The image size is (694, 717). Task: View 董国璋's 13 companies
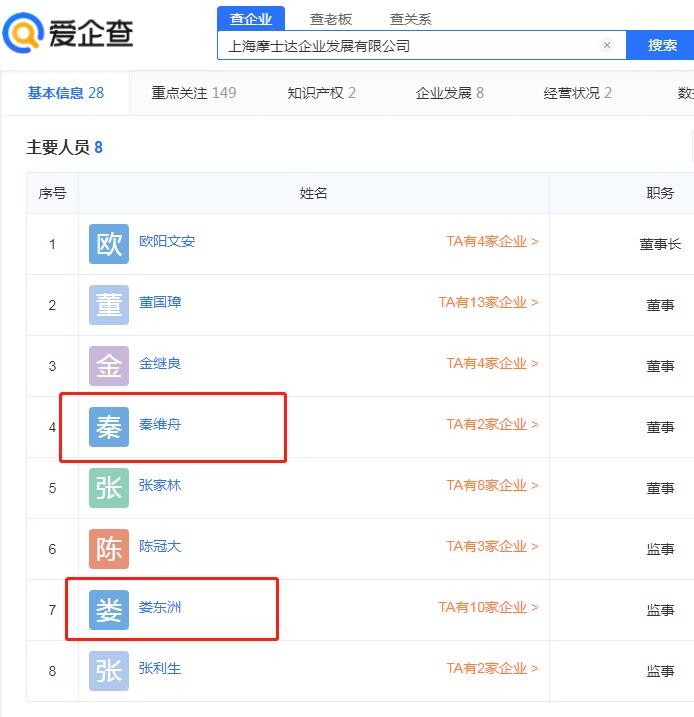(488, 302)
